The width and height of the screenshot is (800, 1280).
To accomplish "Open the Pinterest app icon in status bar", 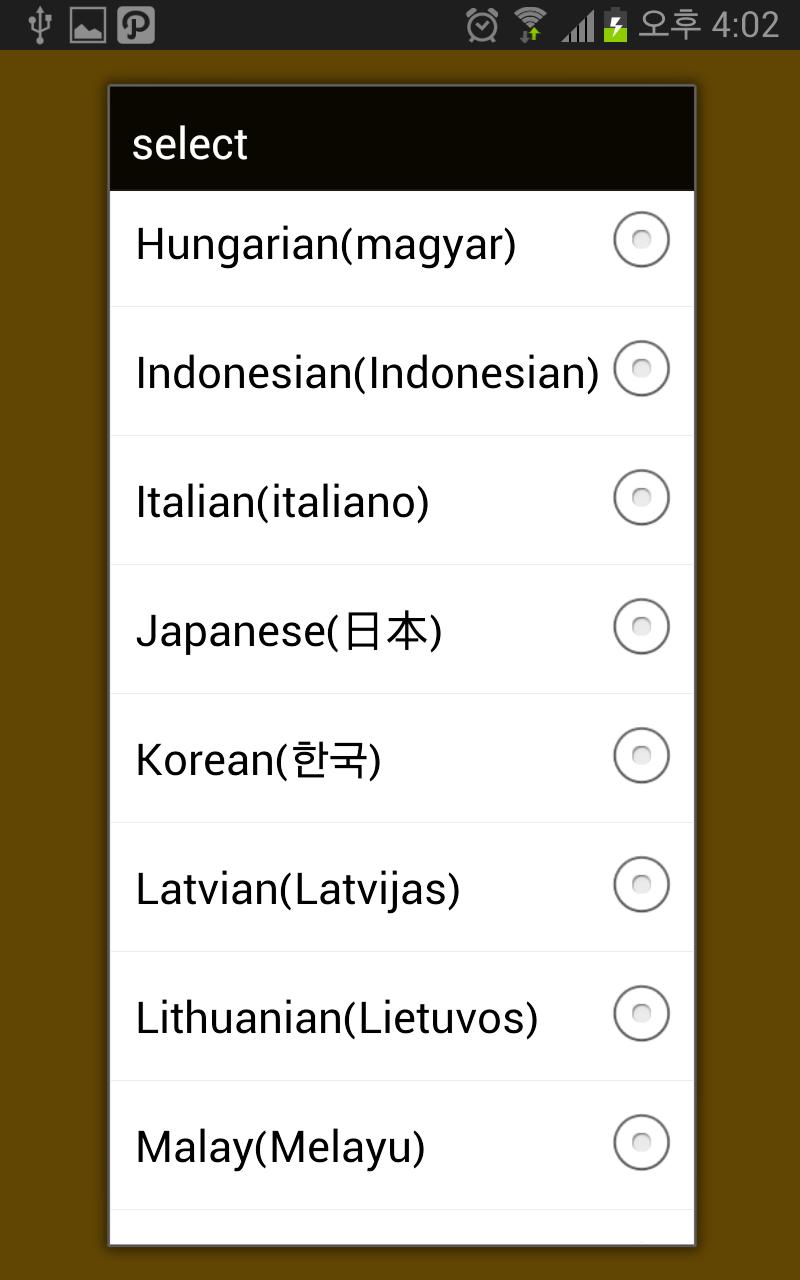I will pyautogui.click(x=135, y=25).
